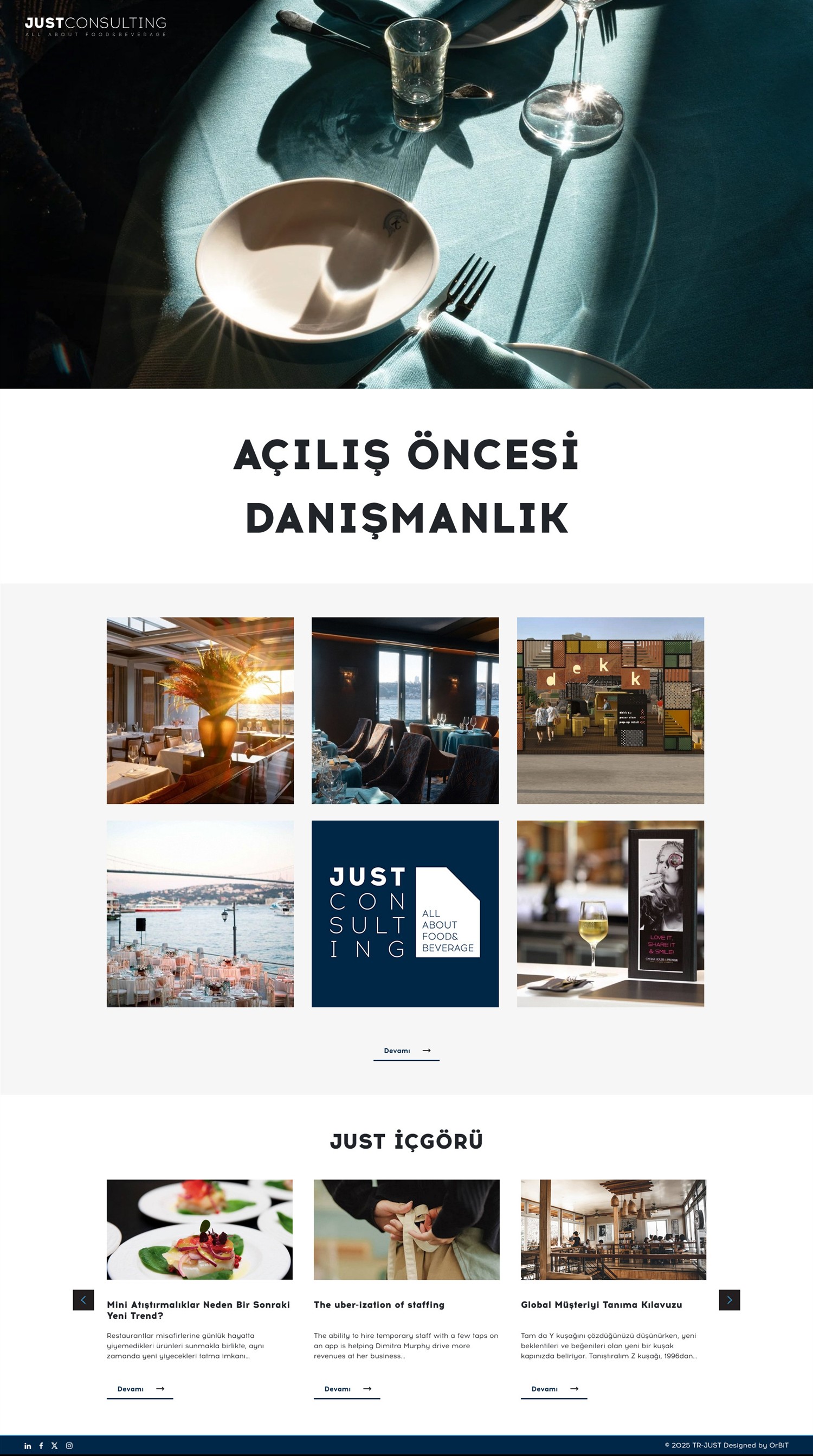Tap Devamı below the photo gallery grid
Viewport: 813px width, 1456px height.
406,1051
